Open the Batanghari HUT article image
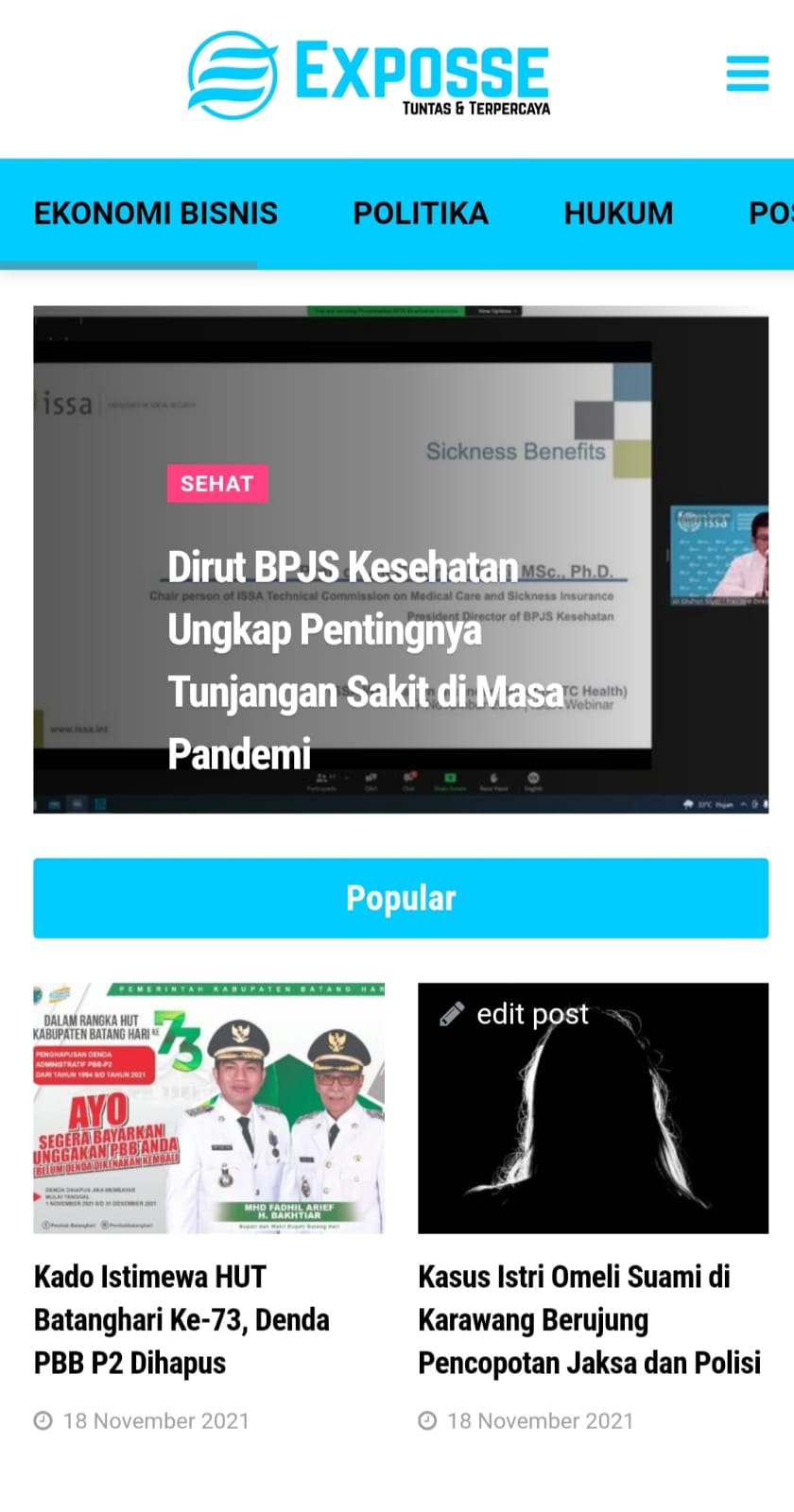Image resolution: width=794 pixels, height=1512 pixels. point(209,1108)
